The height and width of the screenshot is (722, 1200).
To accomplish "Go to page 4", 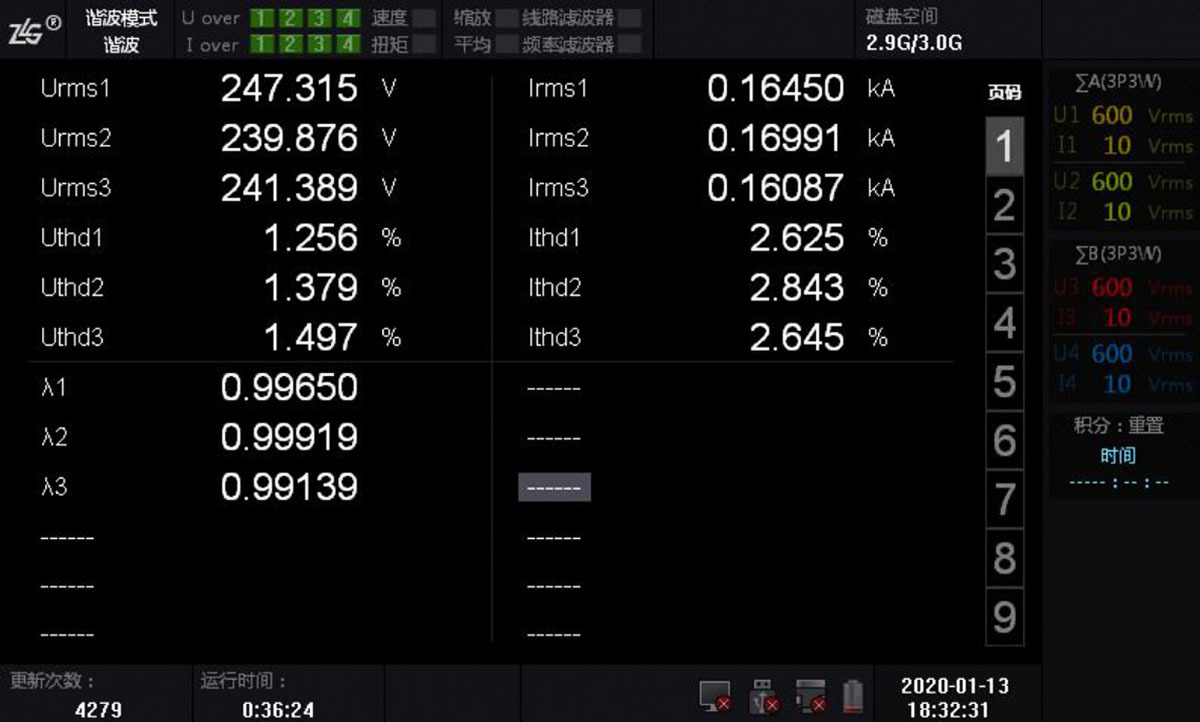I will pos(1004,324).
